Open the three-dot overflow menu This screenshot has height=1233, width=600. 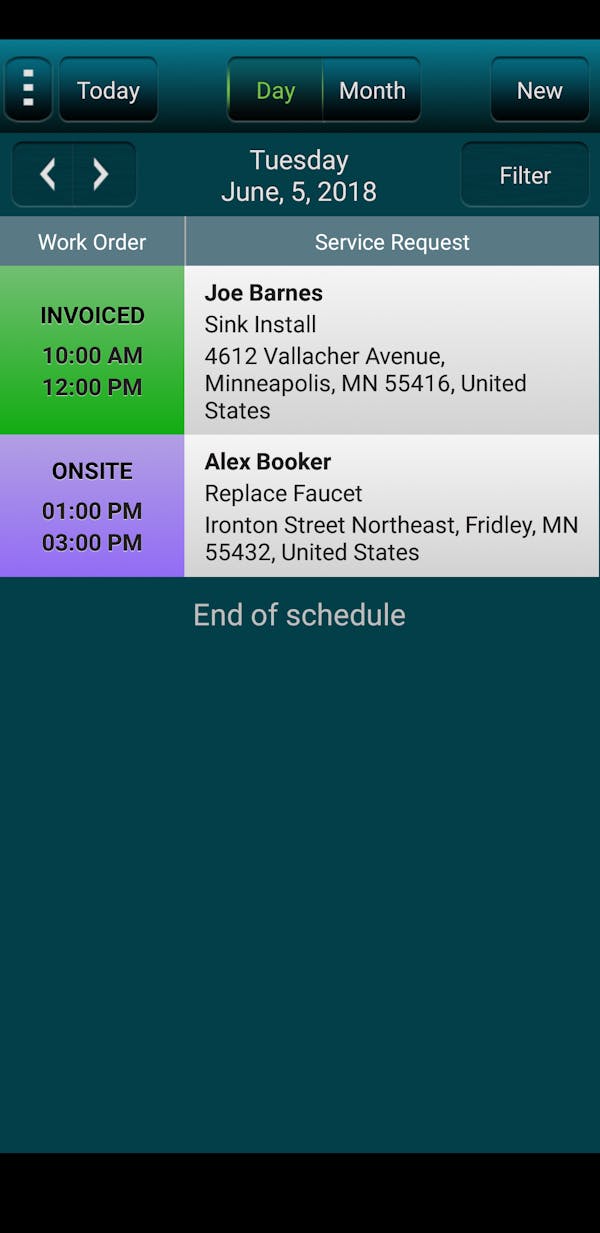(28, 90)
